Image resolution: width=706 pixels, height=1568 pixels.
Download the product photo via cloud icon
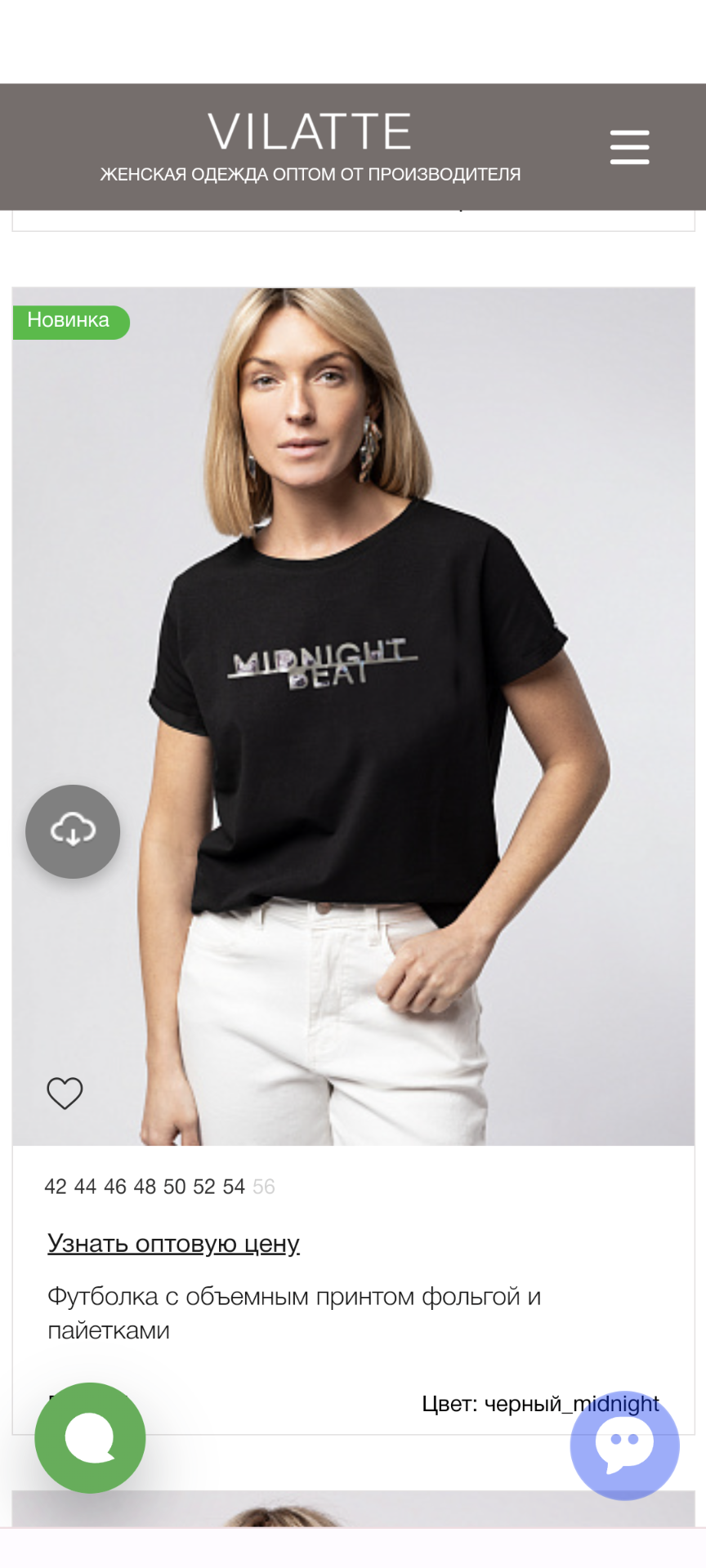coord(73,831)
